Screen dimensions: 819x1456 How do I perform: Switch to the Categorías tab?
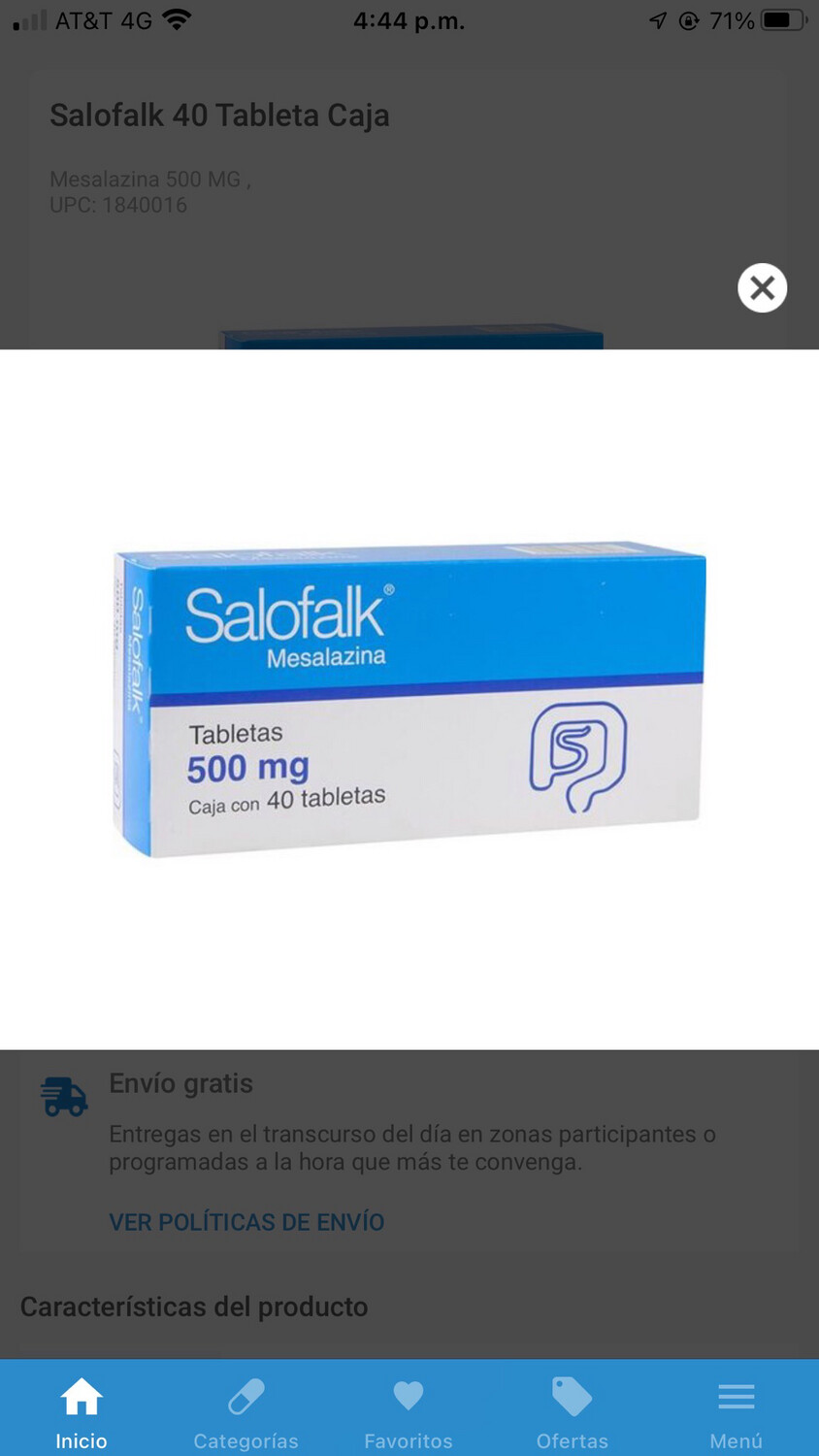(246, 1413)
